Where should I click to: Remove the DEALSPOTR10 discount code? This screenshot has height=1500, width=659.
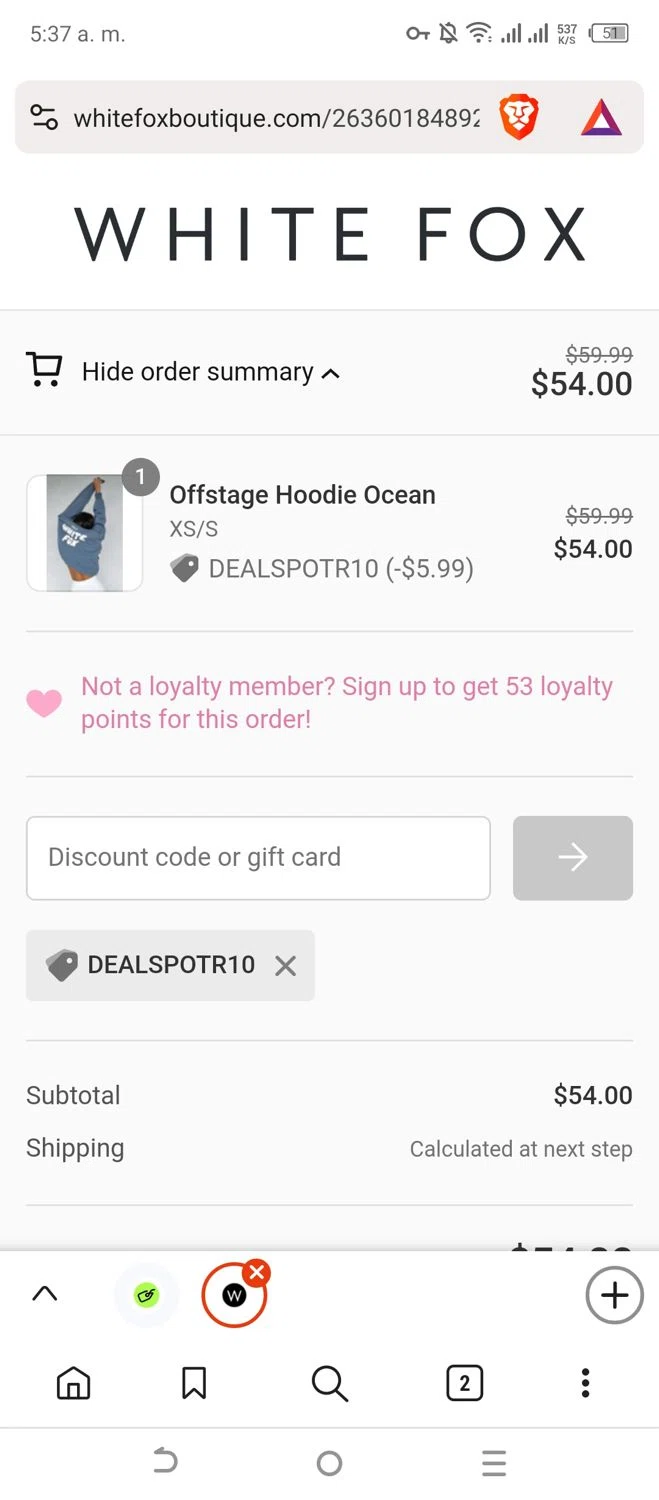(286, 966)
